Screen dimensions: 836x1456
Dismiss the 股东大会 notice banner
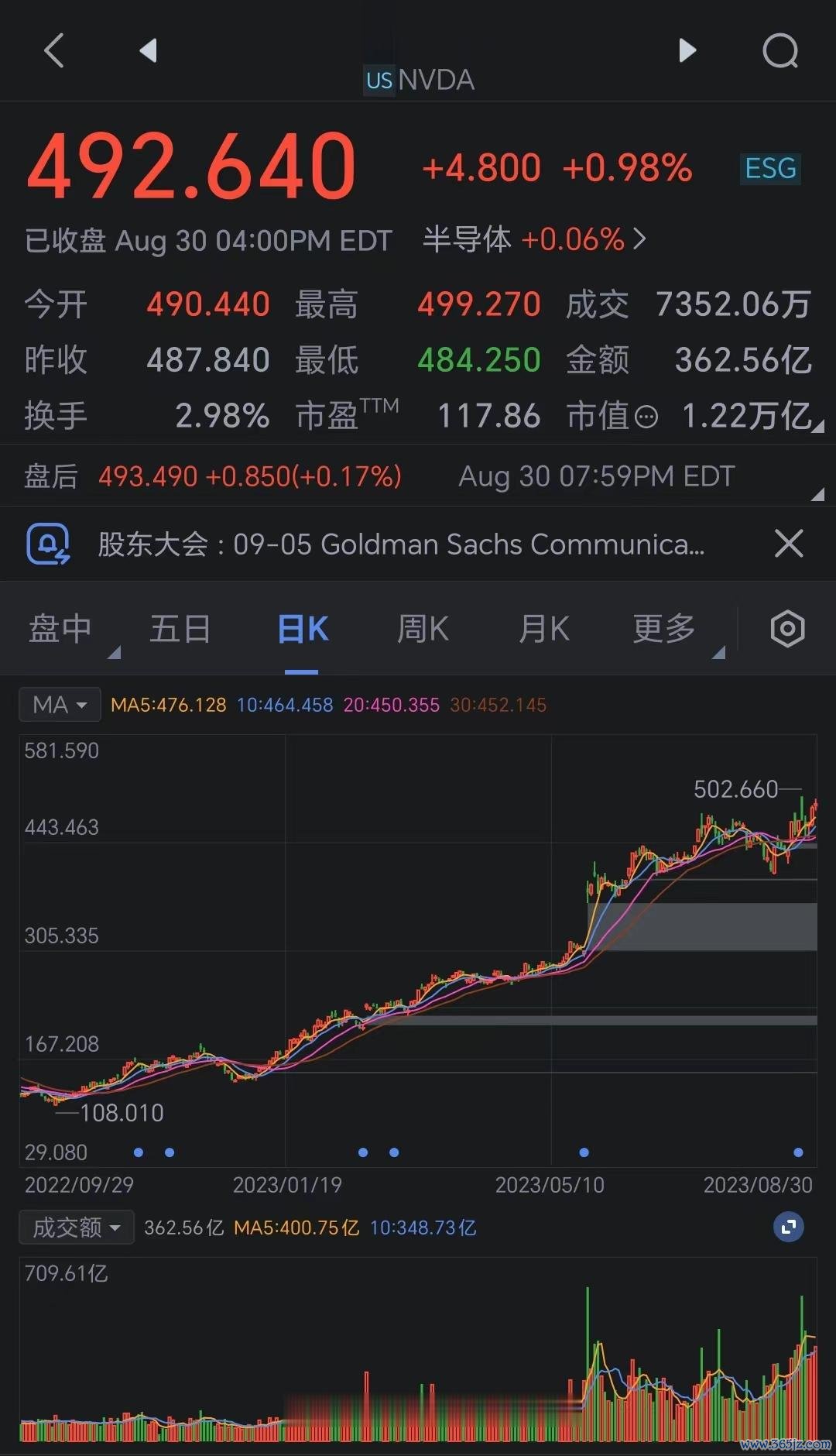tap(788, 544)
